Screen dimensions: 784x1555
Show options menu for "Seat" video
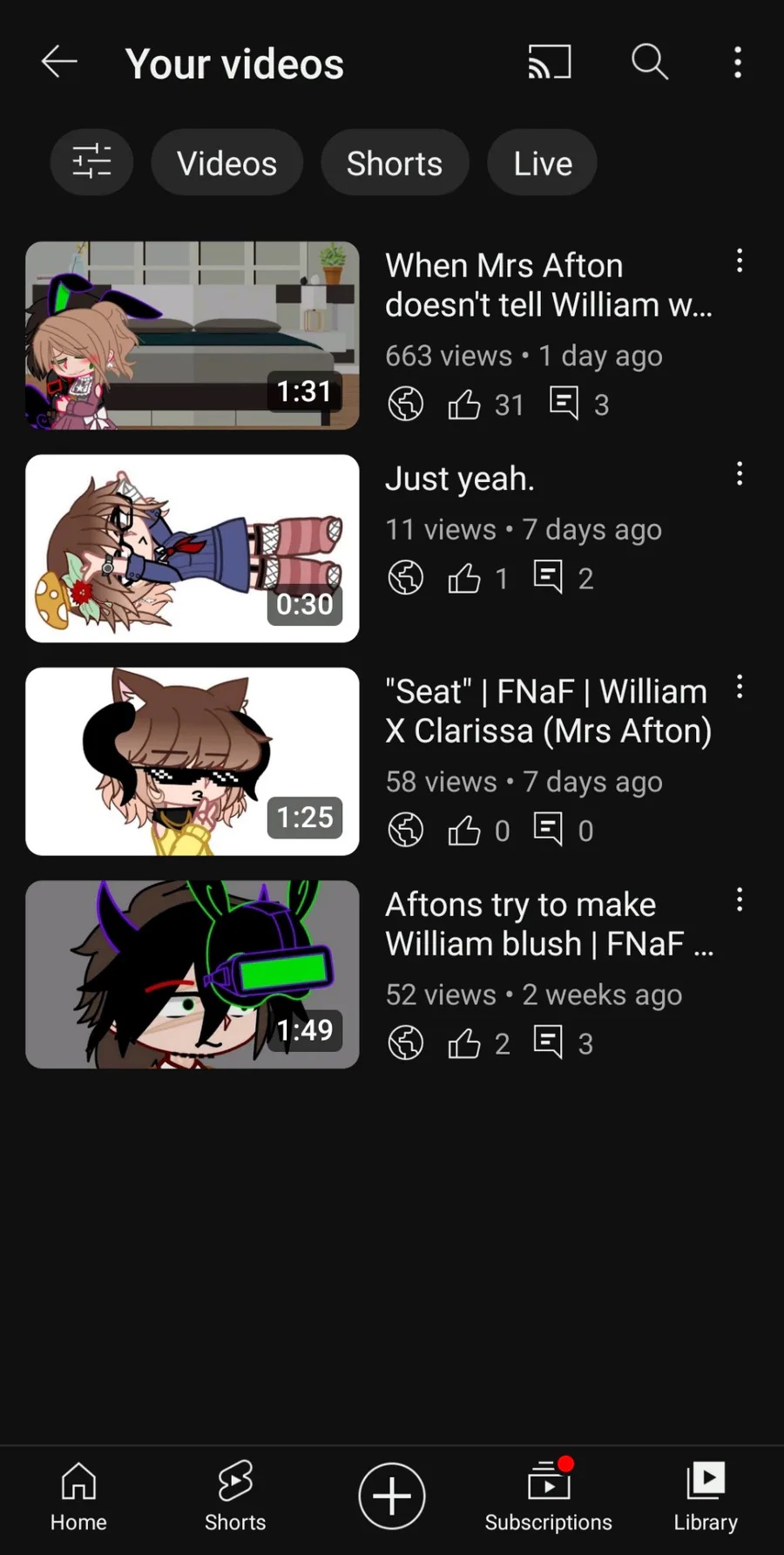[739, 687]
